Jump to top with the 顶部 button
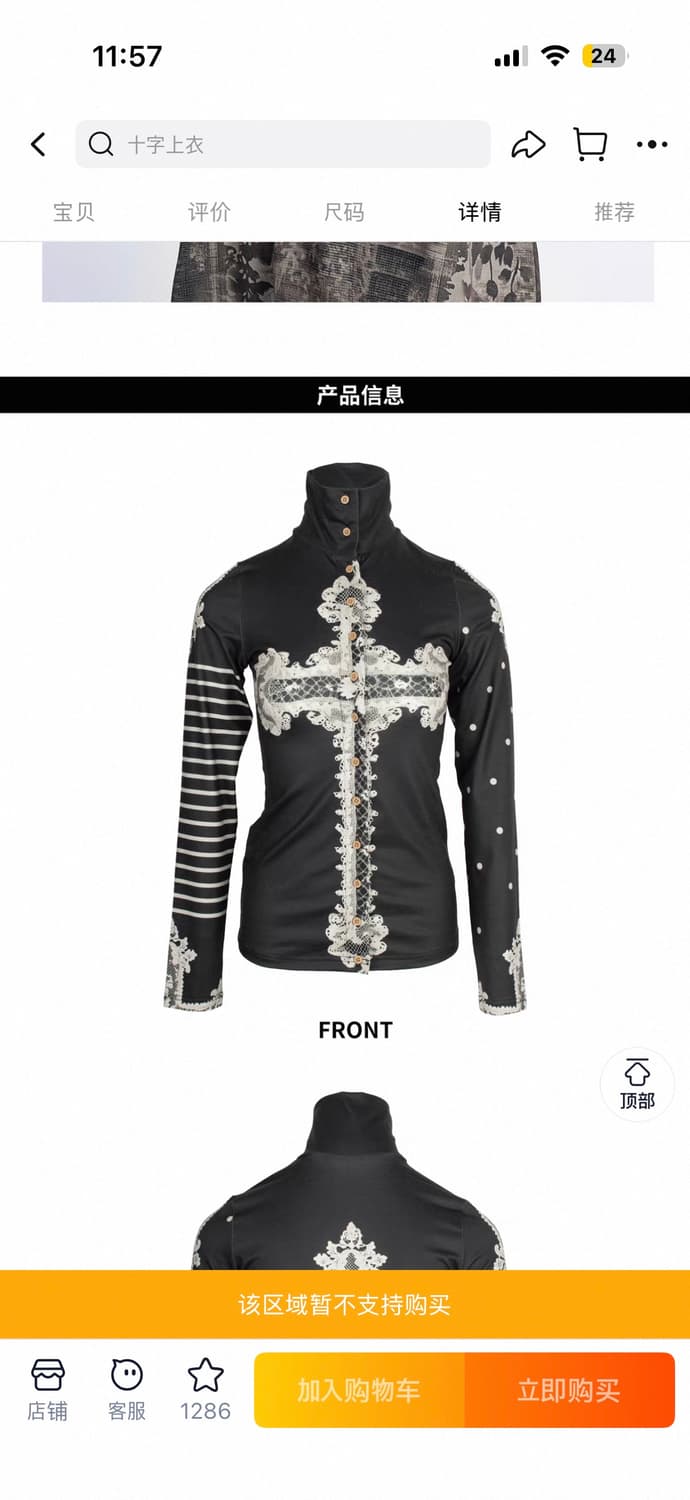Screen dimensions: 690x1500 tap(637, 1085)
